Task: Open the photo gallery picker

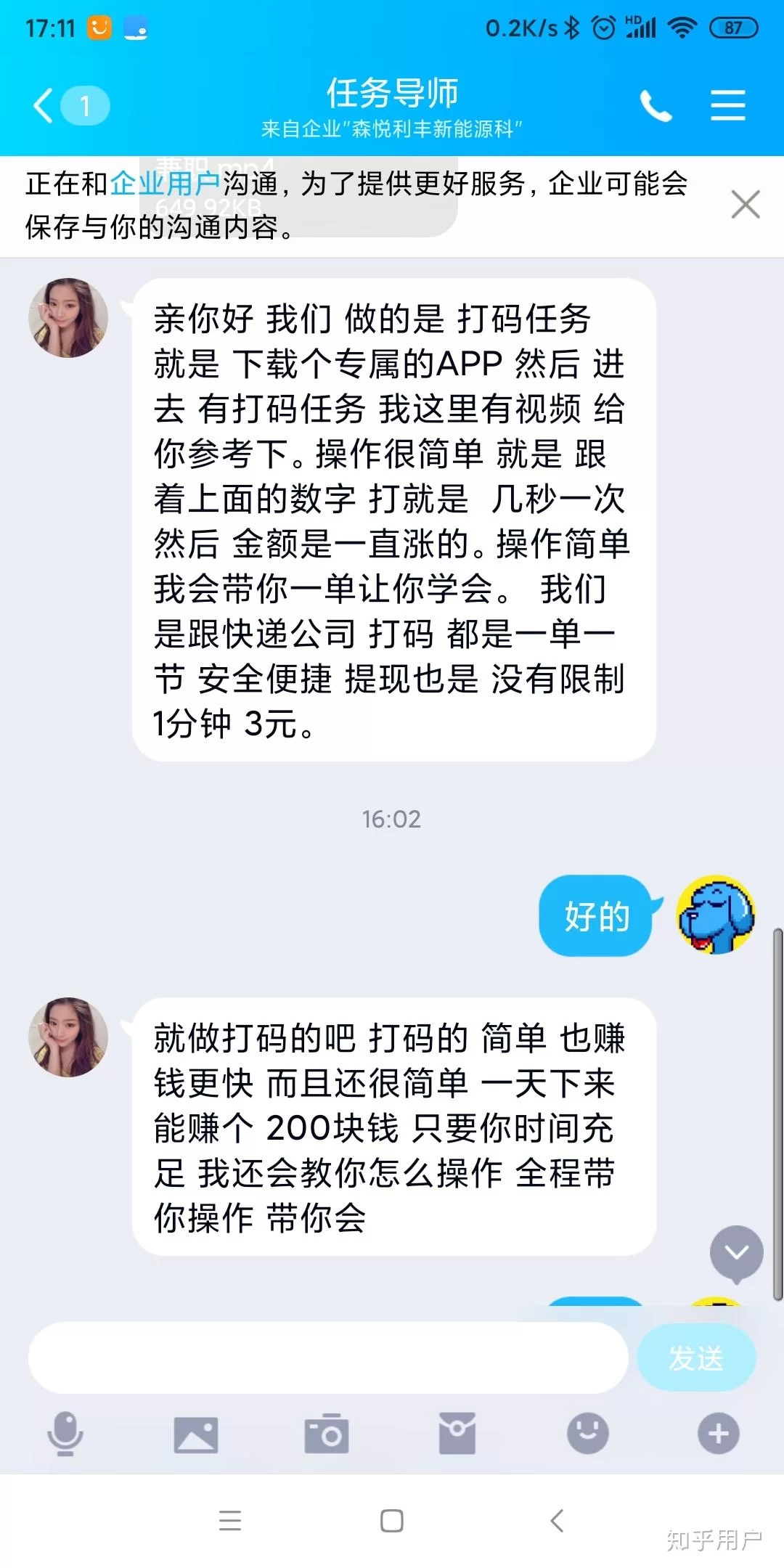Action: pyautogui.click(x=197, y=1434)
